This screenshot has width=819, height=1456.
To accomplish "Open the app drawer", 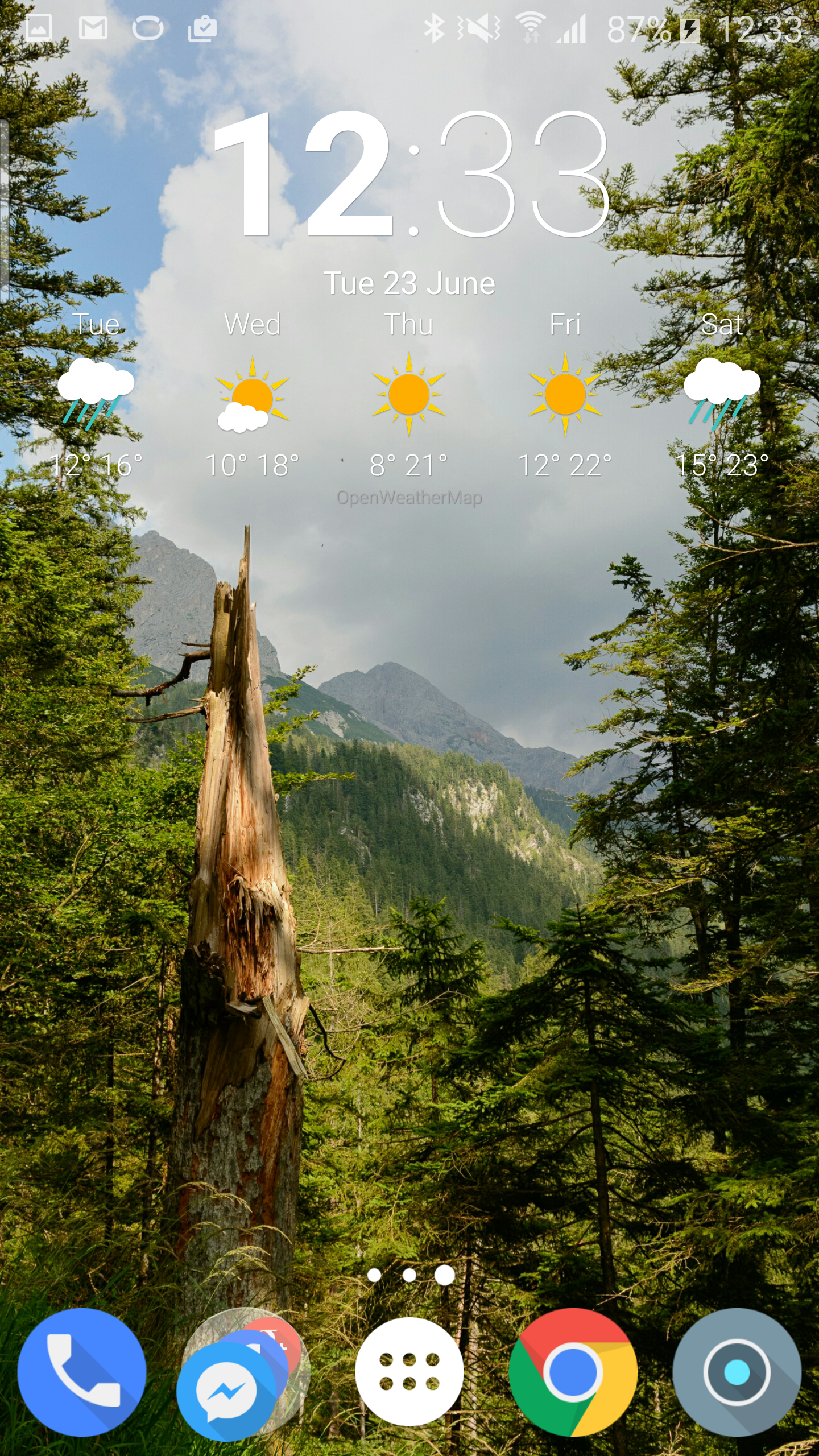I will [x=409, y=1371].
